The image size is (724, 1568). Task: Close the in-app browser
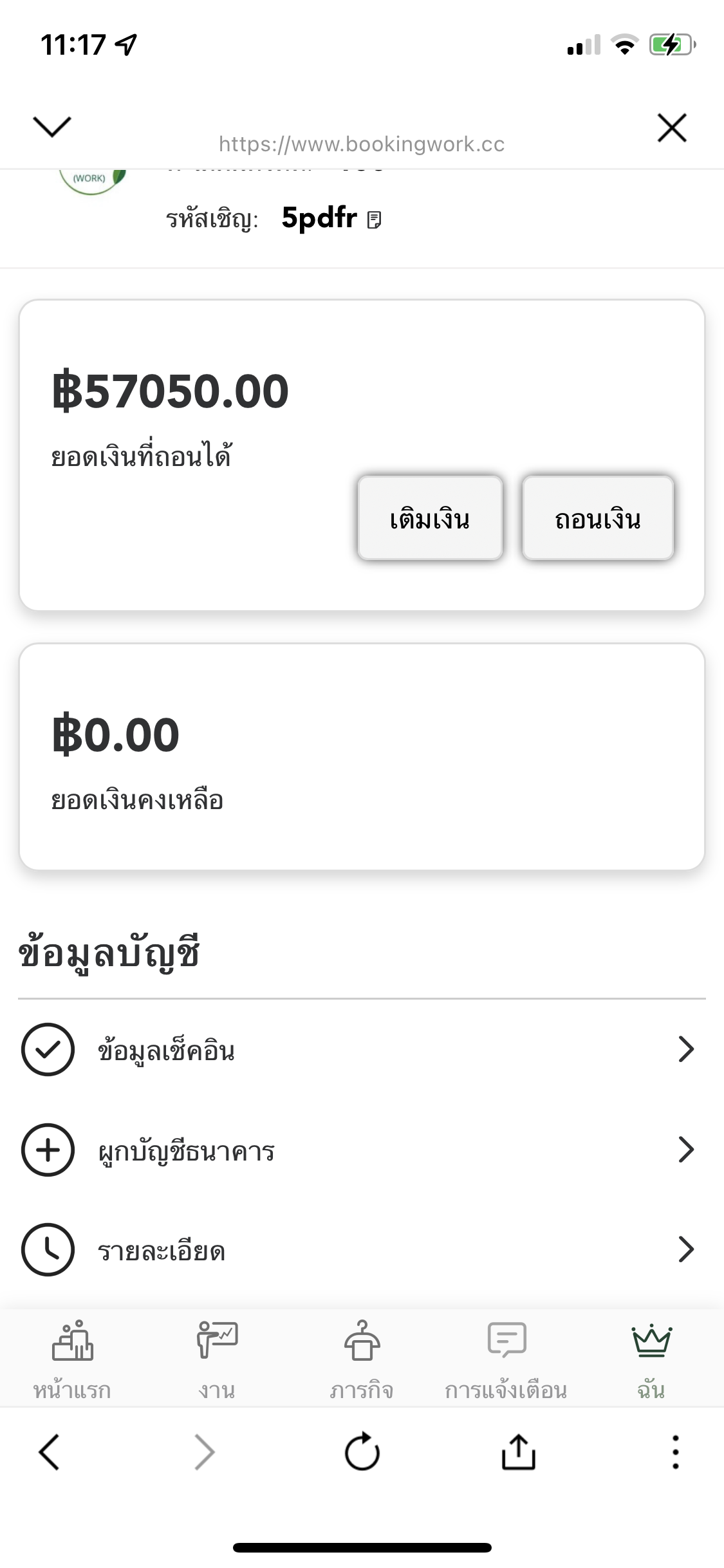click(672, 127)
